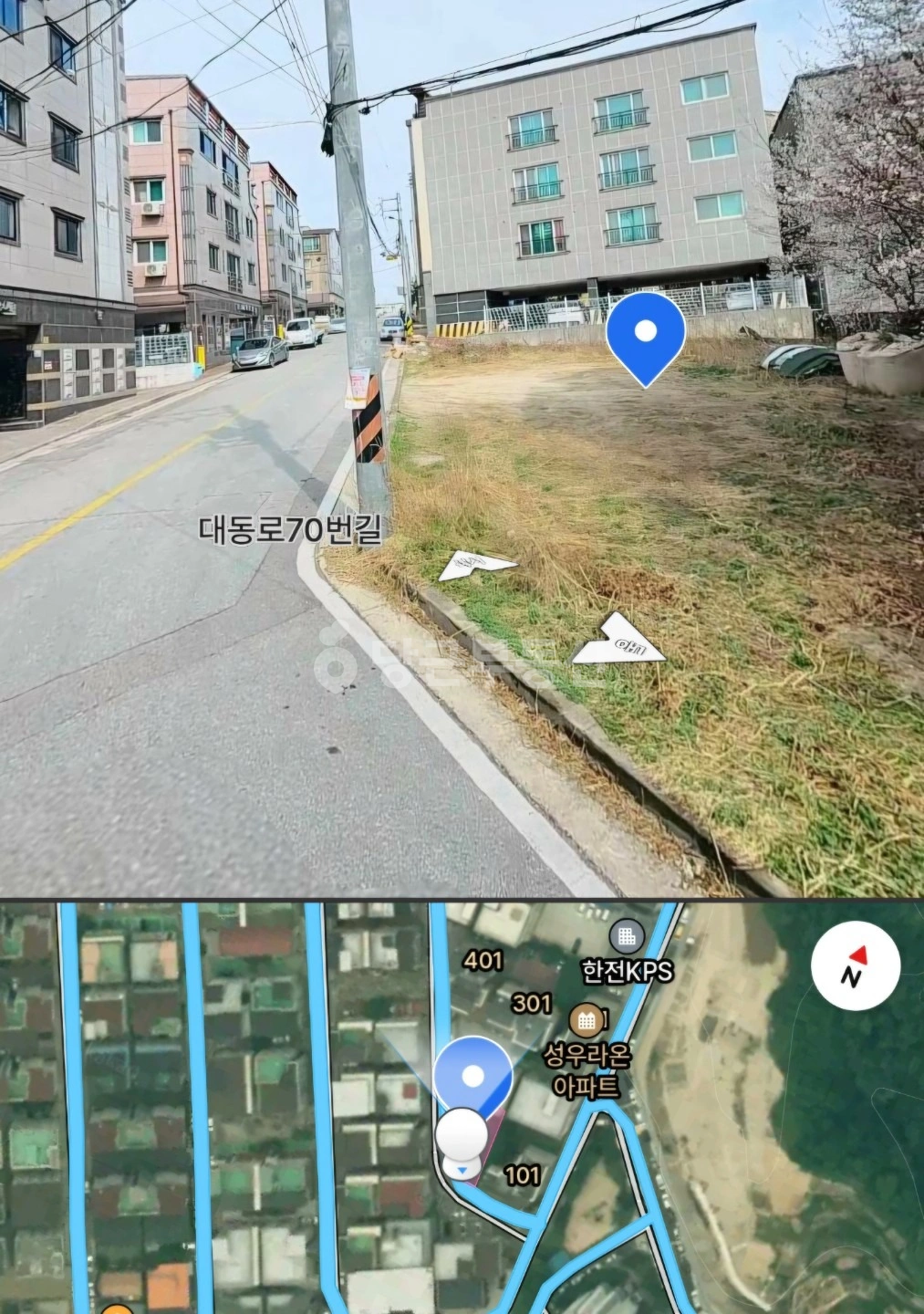This screenshot has width=924, height=1314.
Task: Move along 대동로70번길 using the road arrow
Action: coord(478,565)
